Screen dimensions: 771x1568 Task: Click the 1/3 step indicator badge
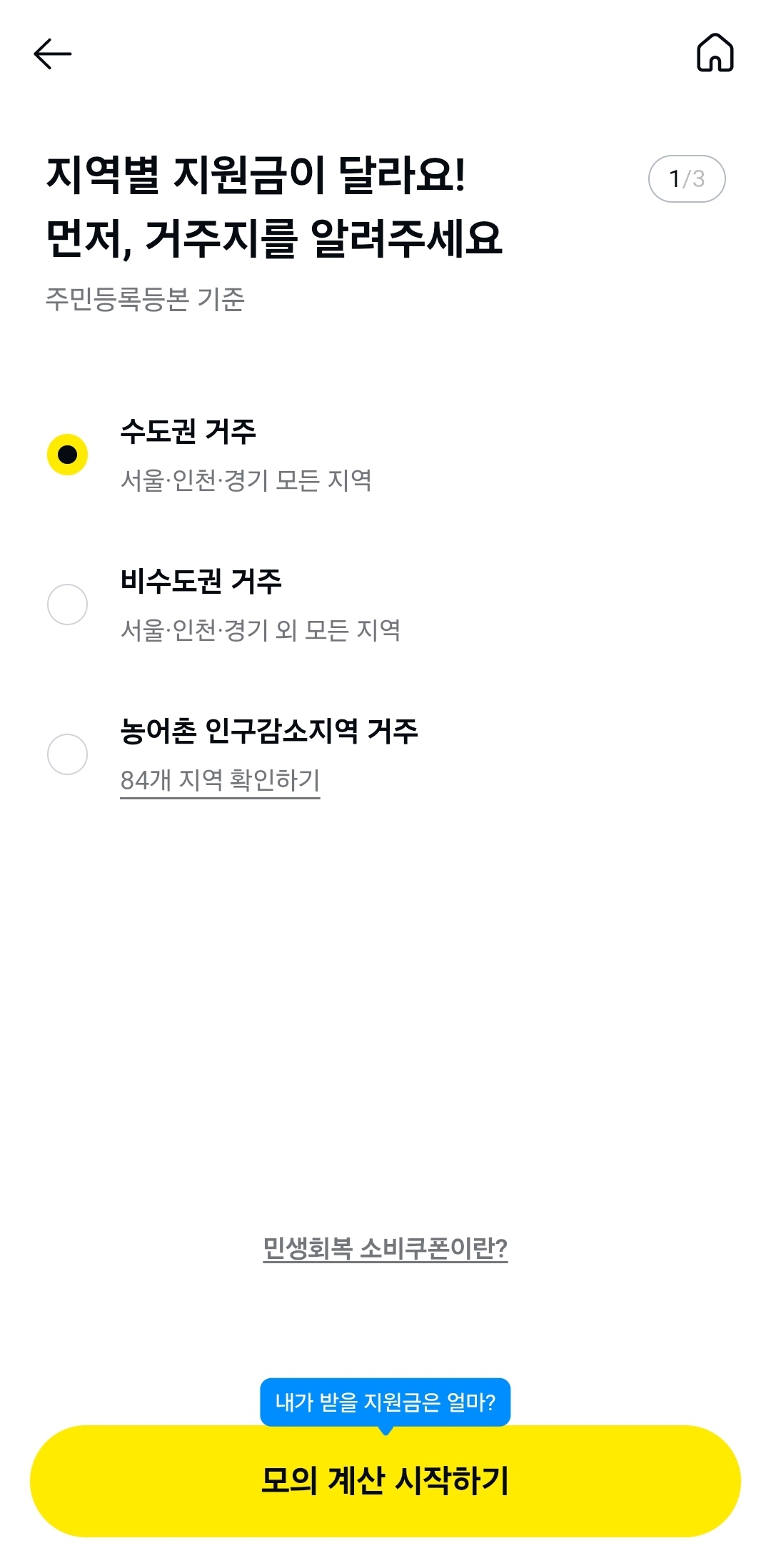pyautogui.click(x=687, y=178)
